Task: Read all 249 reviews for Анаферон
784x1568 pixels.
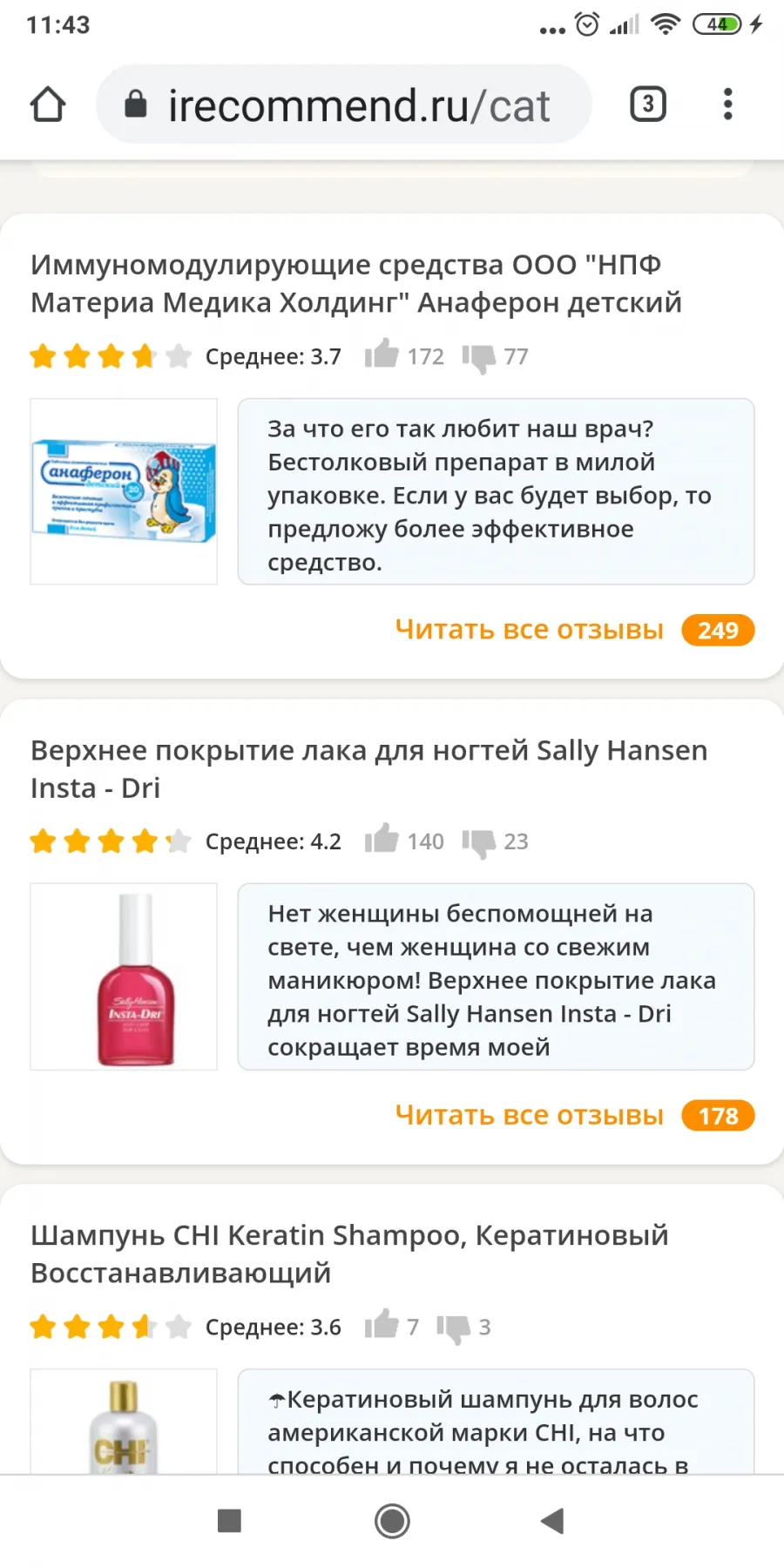Action: pyautogui.click(x=574, y=630)
